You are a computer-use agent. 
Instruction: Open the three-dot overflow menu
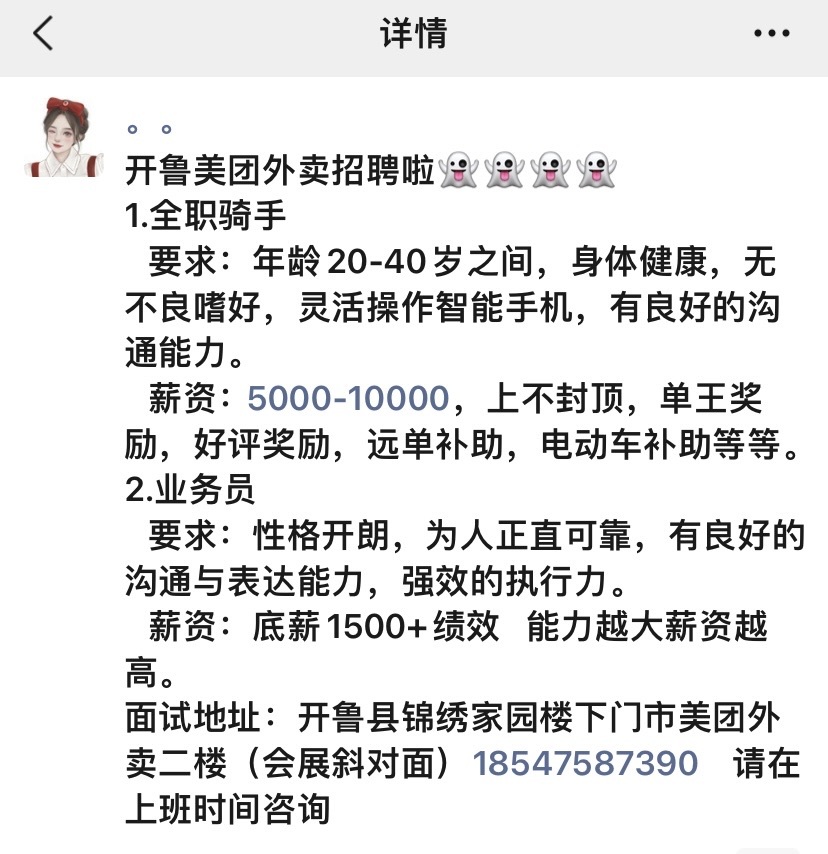(x=771, y=35)
